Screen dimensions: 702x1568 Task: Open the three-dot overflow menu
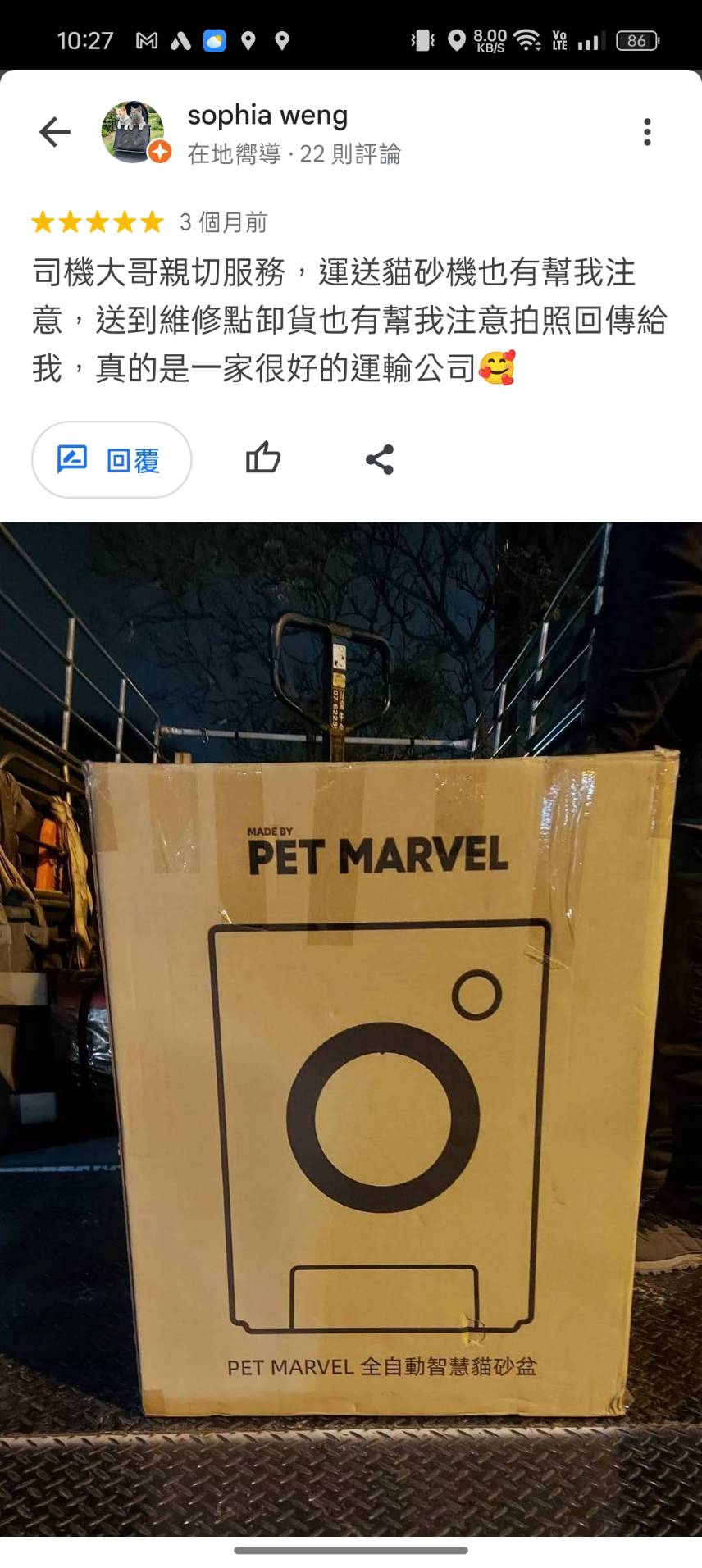(647, 132)
